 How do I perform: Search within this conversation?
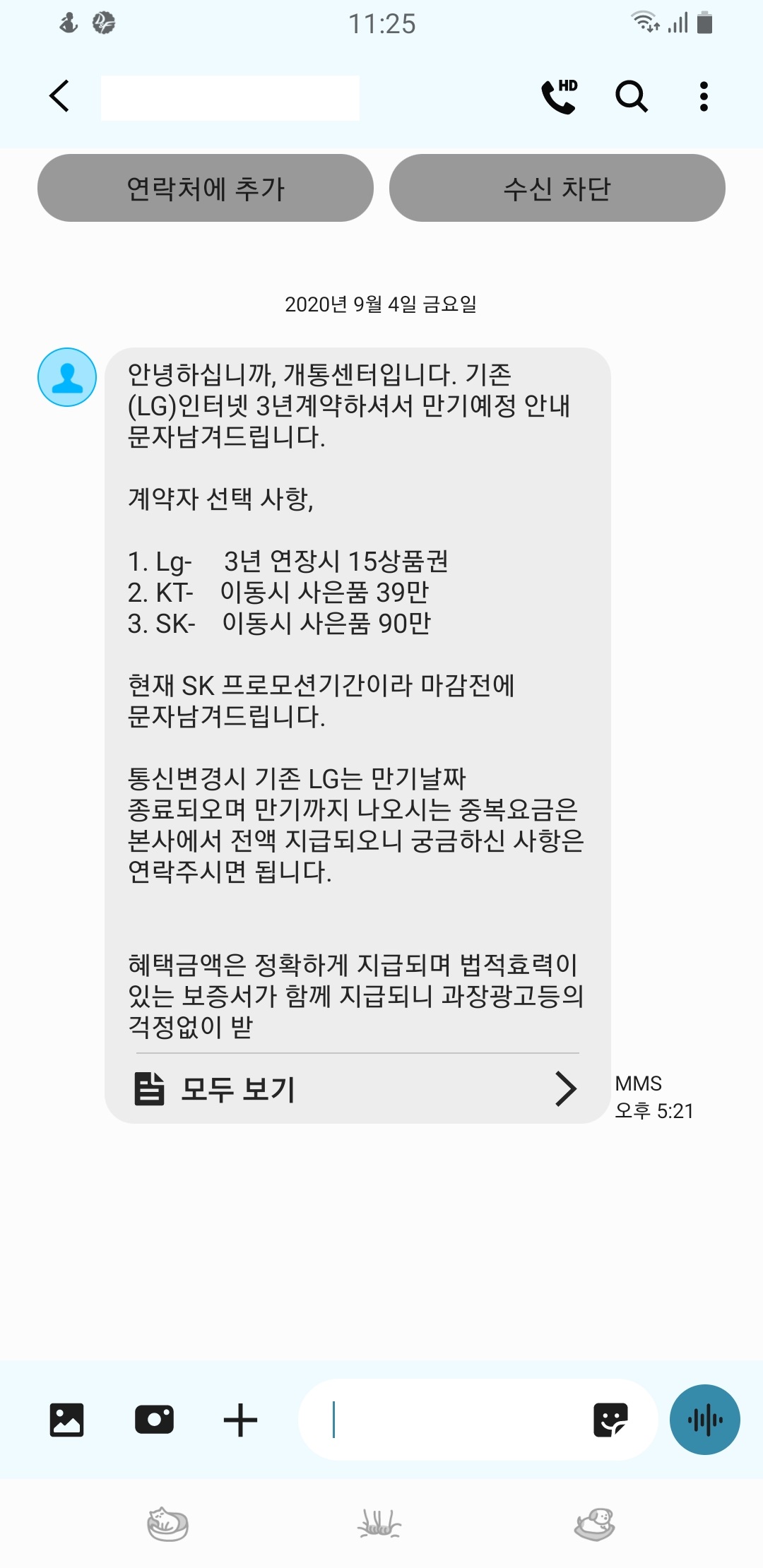(632, 97)
